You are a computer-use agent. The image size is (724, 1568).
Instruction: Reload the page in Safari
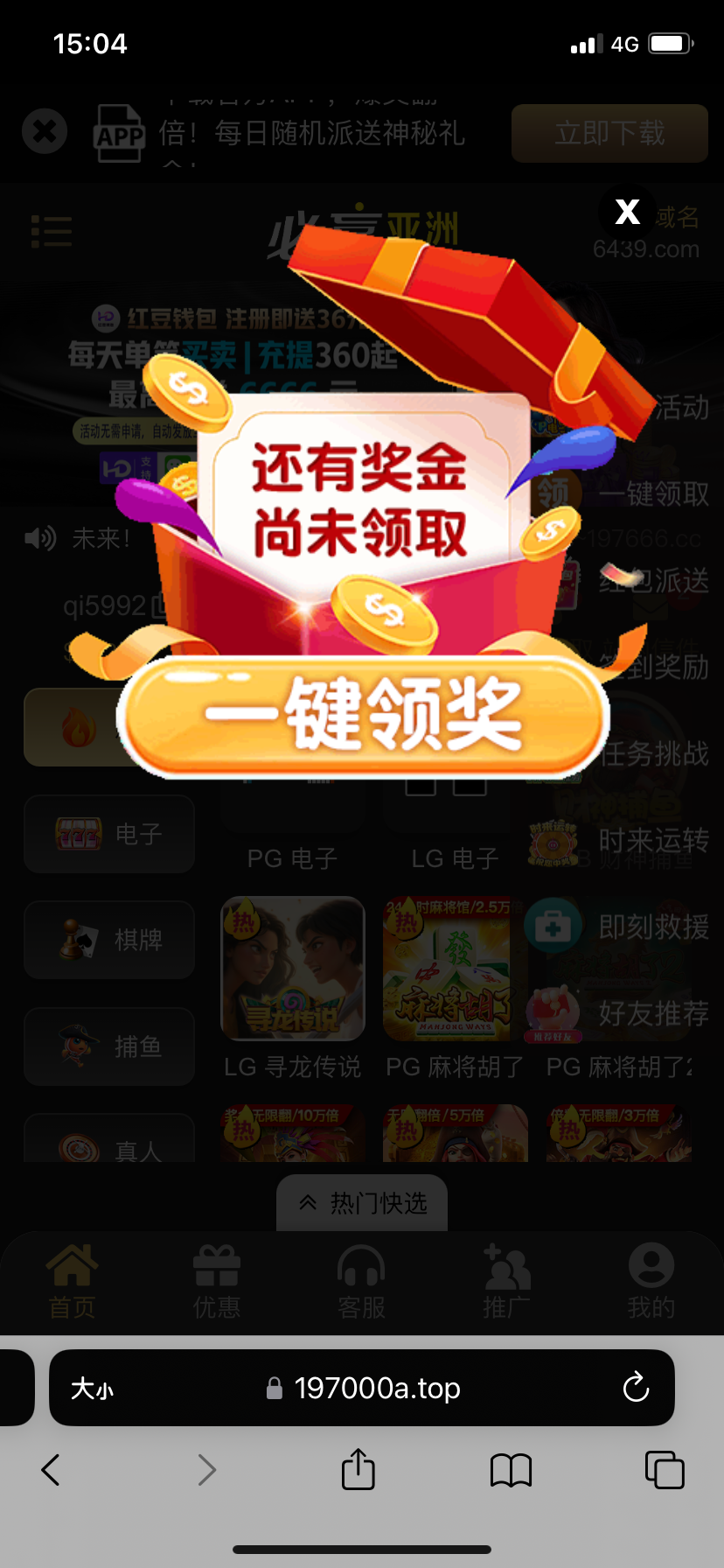pos(636,1388)
